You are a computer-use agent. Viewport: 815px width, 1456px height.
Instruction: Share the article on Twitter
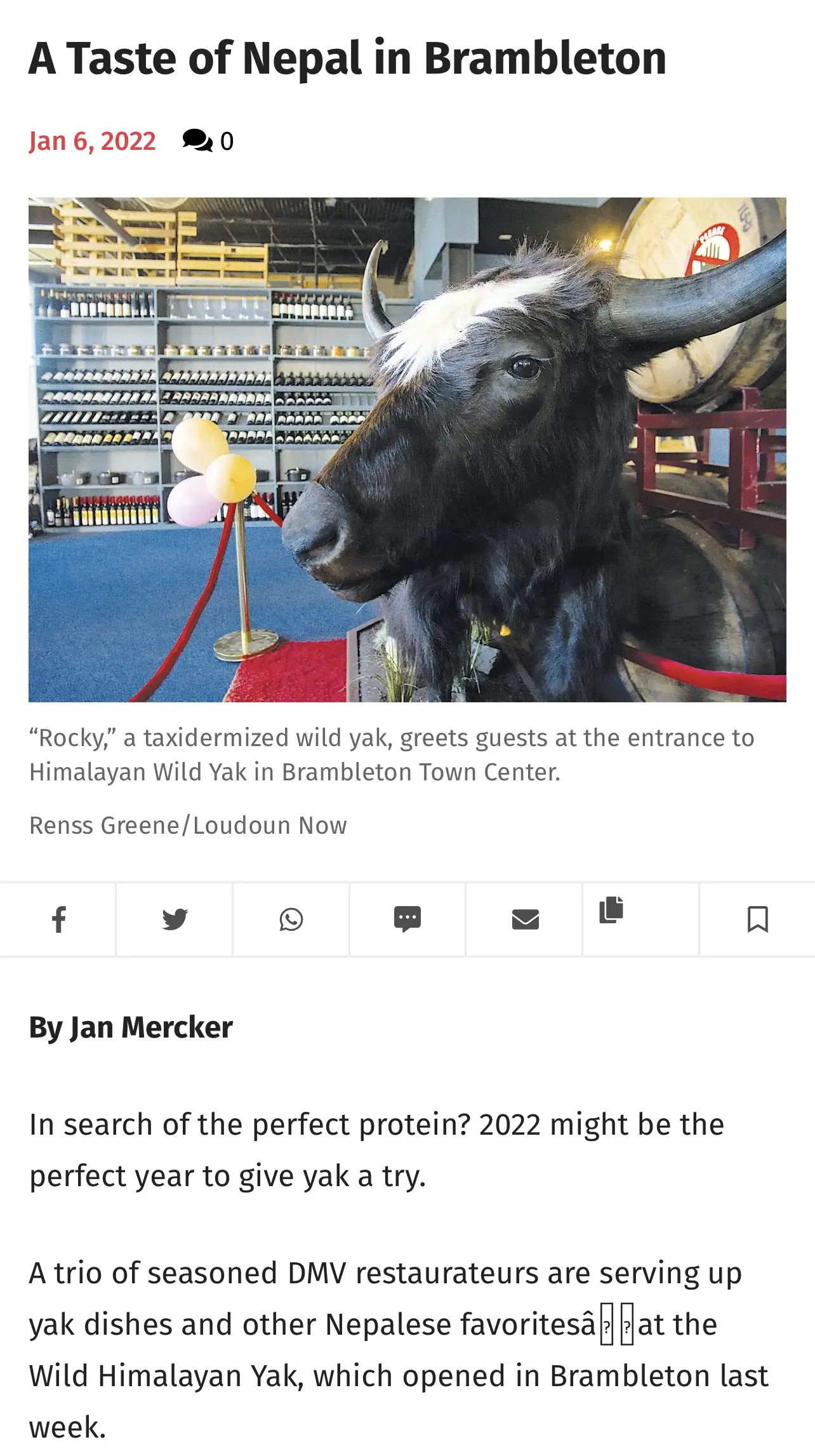[175, 919]
